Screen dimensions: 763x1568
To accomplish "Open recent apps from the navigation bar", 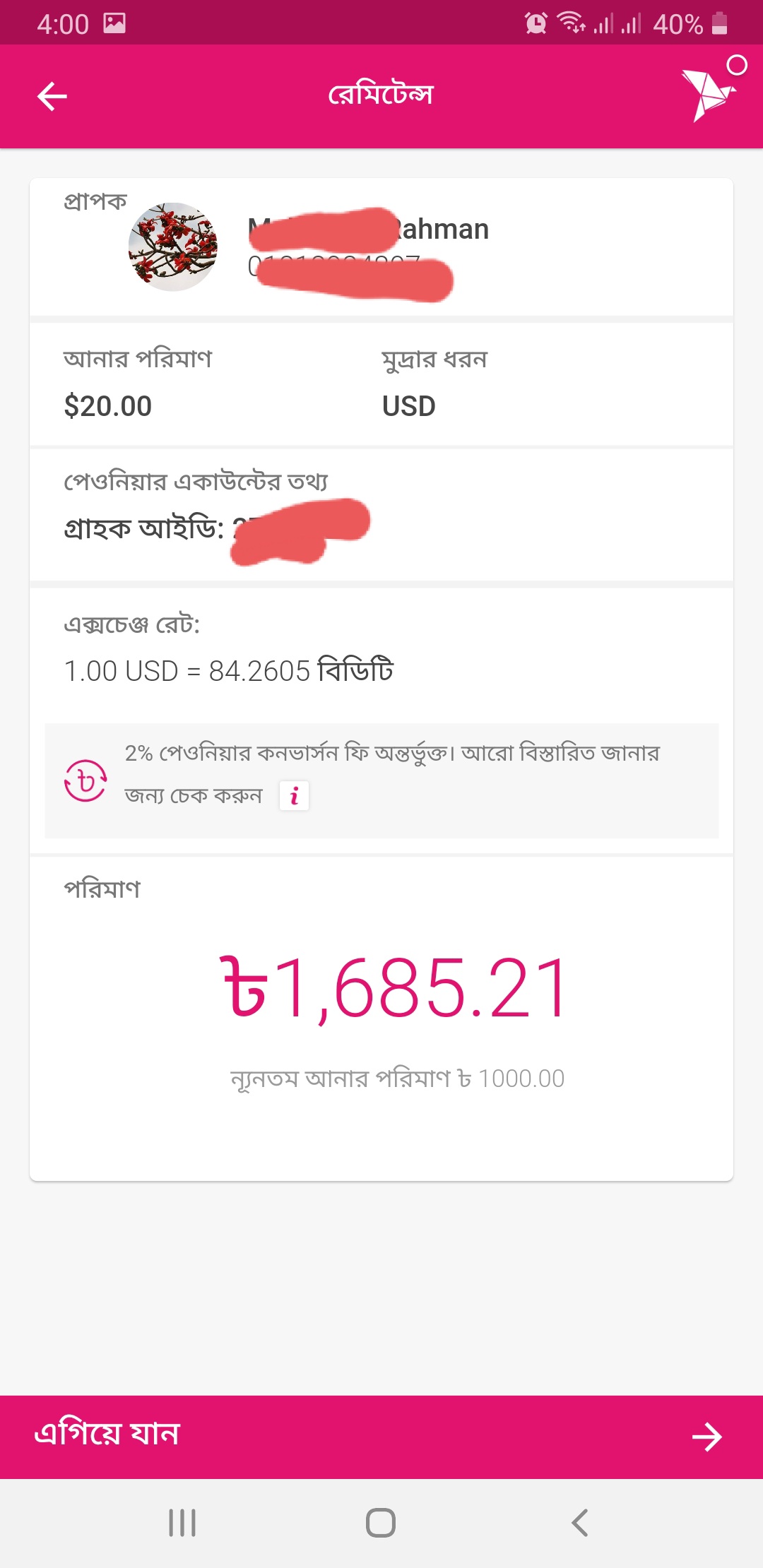I will tap(182, 1523).
